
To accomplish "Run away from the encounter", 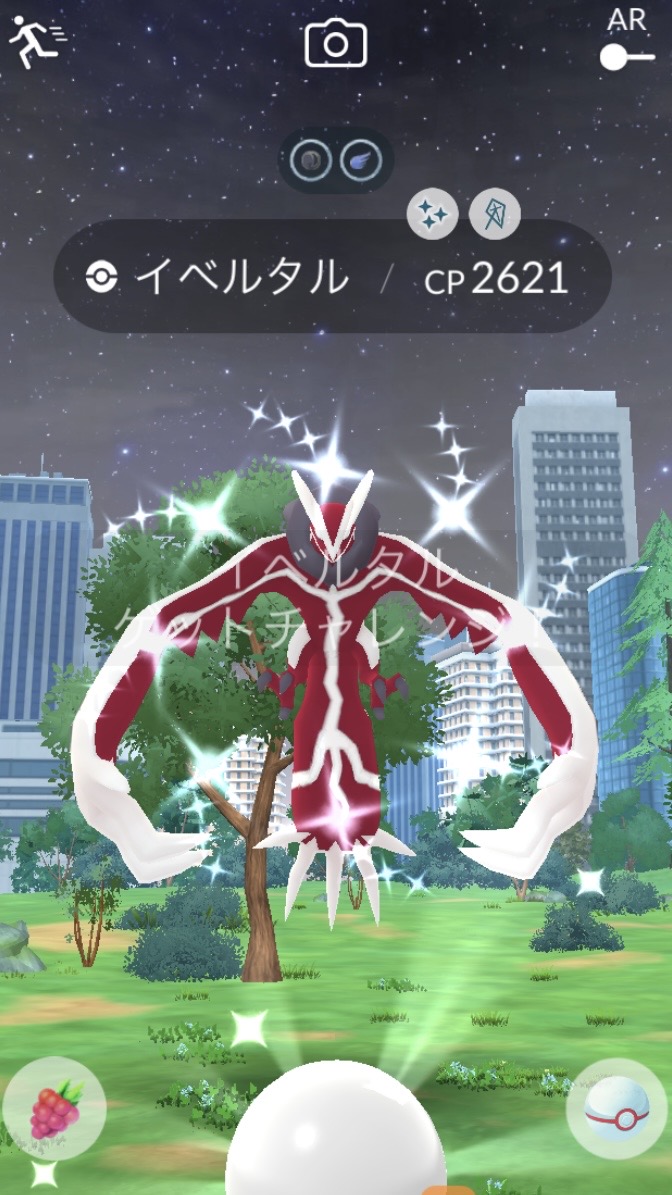I will [35, 42].
